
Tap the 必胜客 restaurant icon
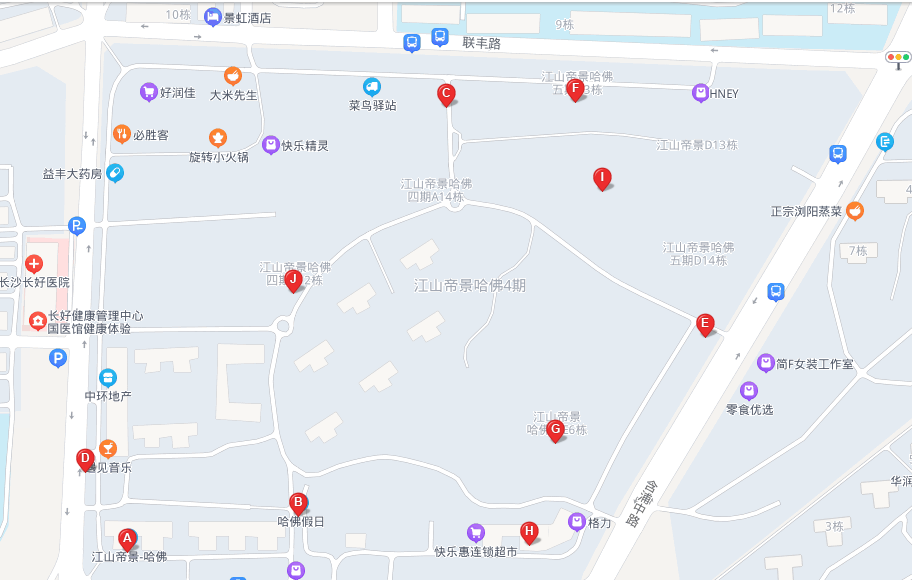coord(121,133)
